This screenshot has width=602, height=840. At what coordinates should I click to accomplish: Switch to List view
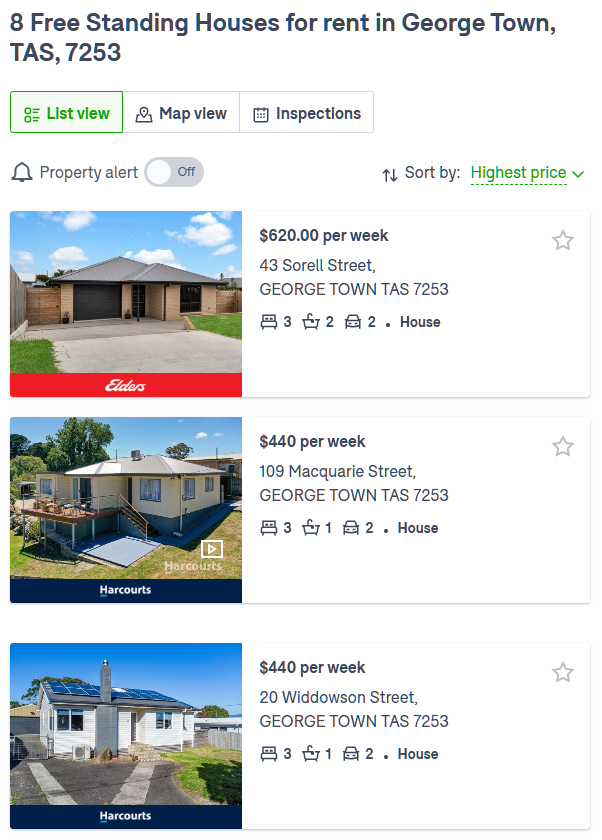(66, 113)
